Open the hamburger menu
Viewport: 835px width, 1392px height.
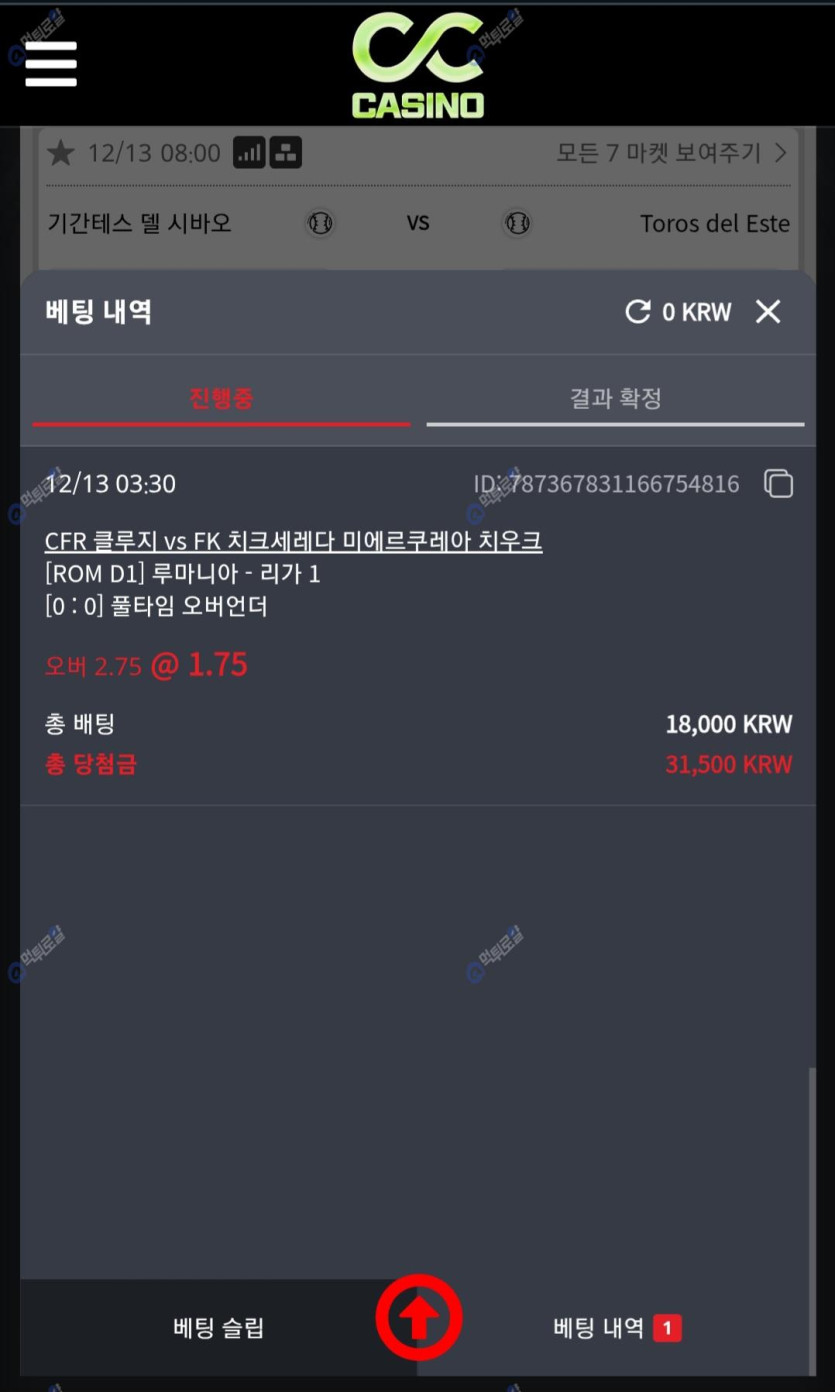point(51,64)
